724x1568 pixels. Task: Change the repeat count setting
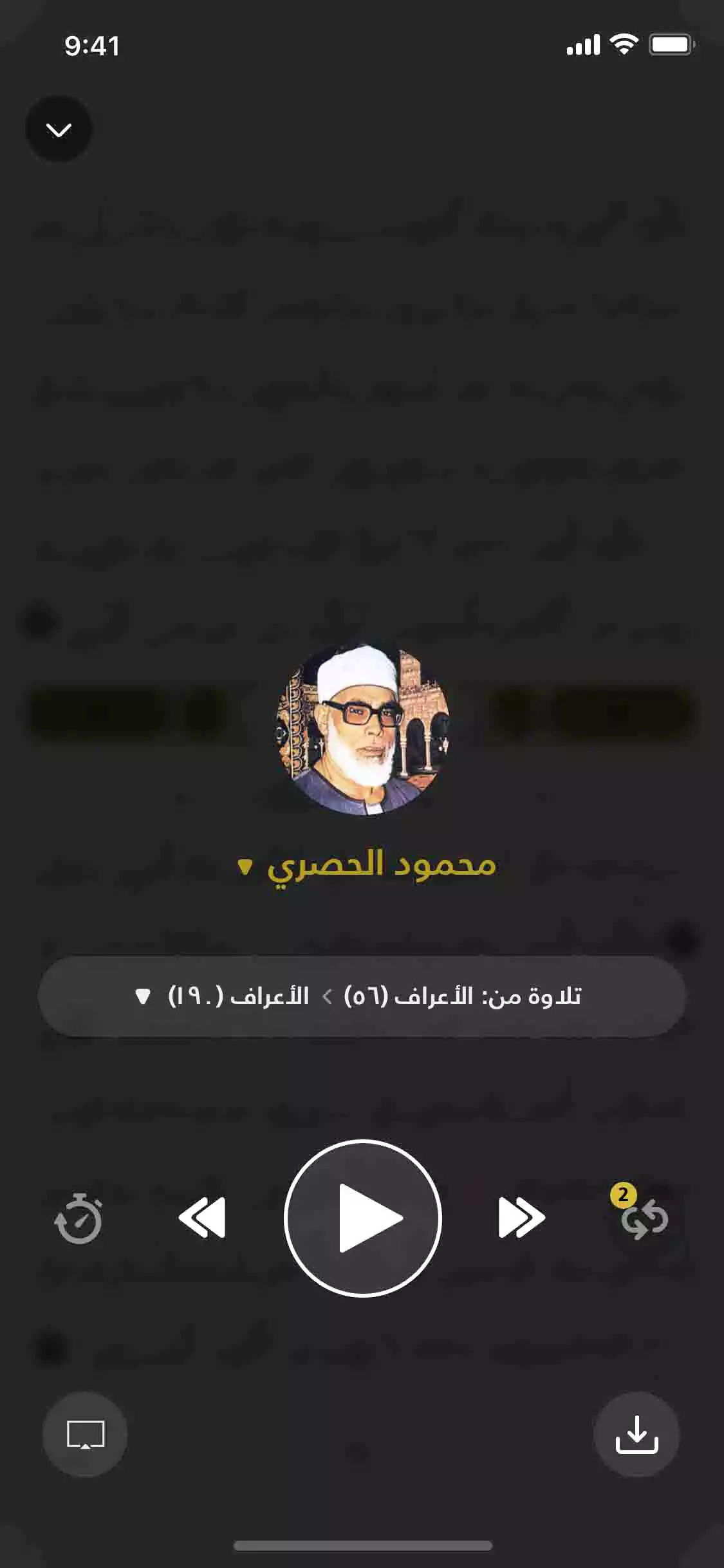click(x=644, y=1218)
